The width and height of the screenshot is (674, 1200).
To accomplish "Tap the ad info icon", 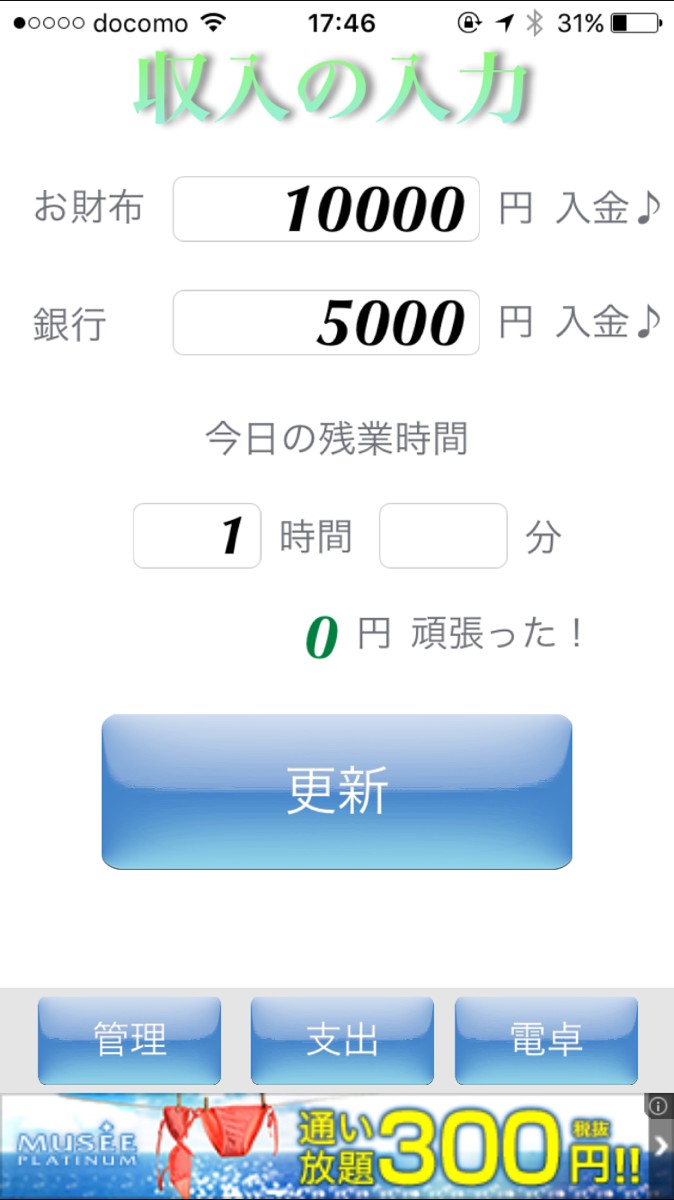I will coord(657,1106).
